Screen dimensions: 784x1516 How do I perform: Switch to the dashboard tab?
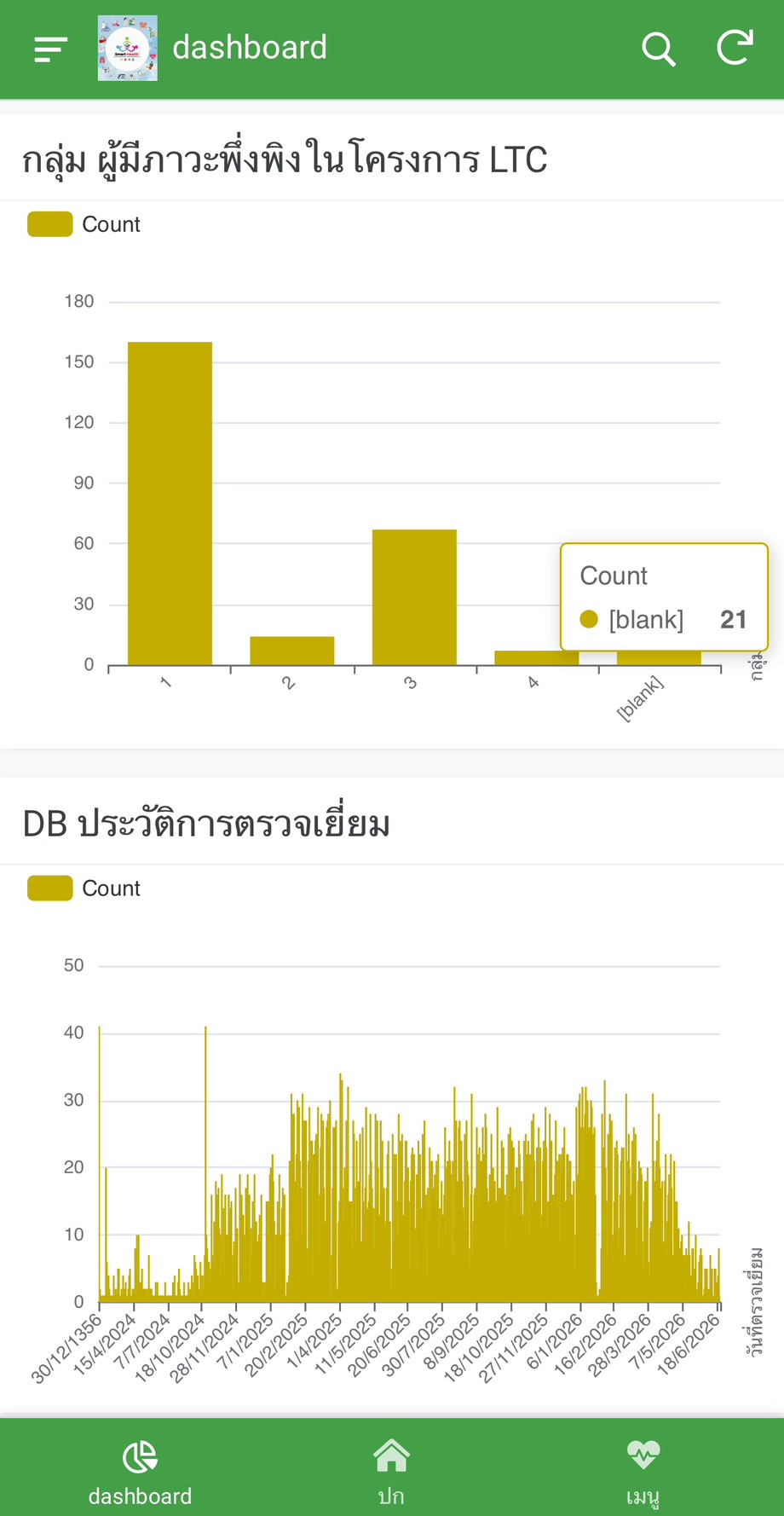(x=140, y=1473)
